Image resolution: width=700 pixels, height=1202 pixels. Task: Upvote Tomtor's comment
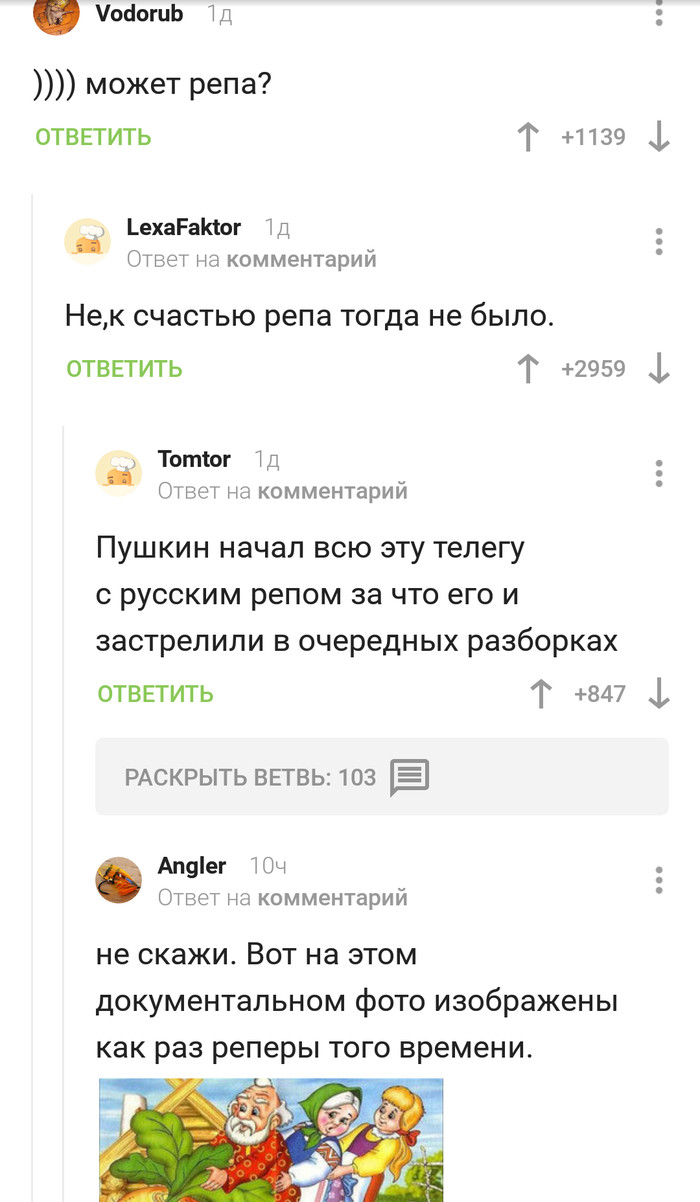coord(541,694)
